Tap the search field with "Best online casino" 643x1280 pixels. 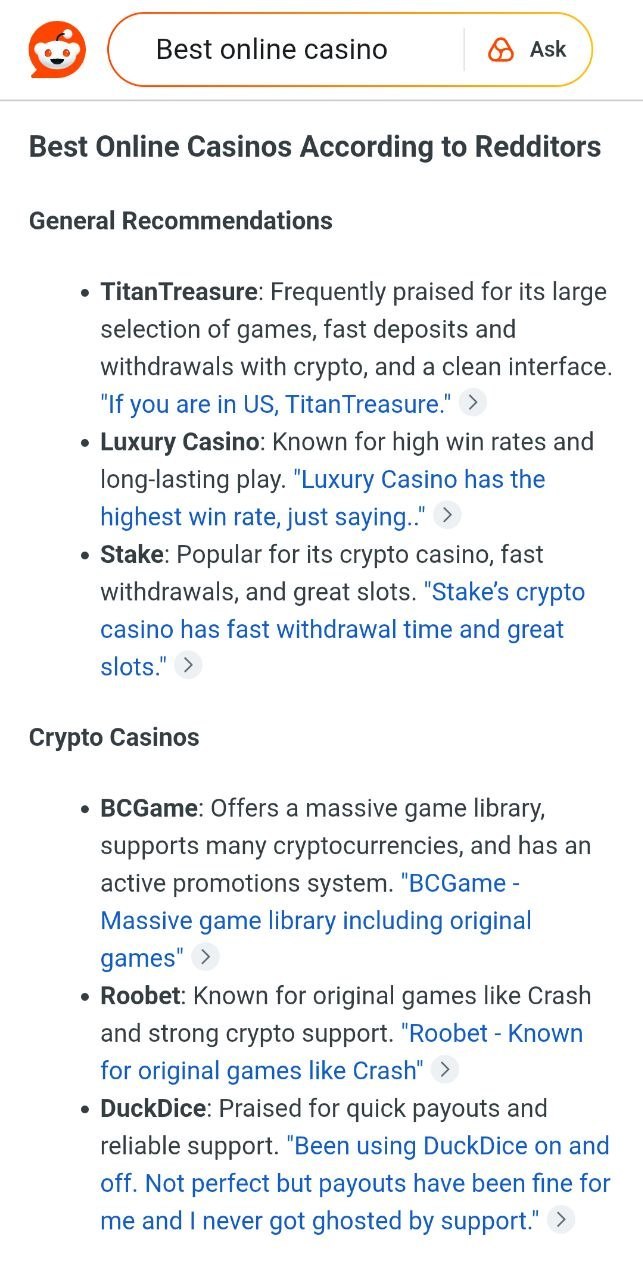[285, 50]
